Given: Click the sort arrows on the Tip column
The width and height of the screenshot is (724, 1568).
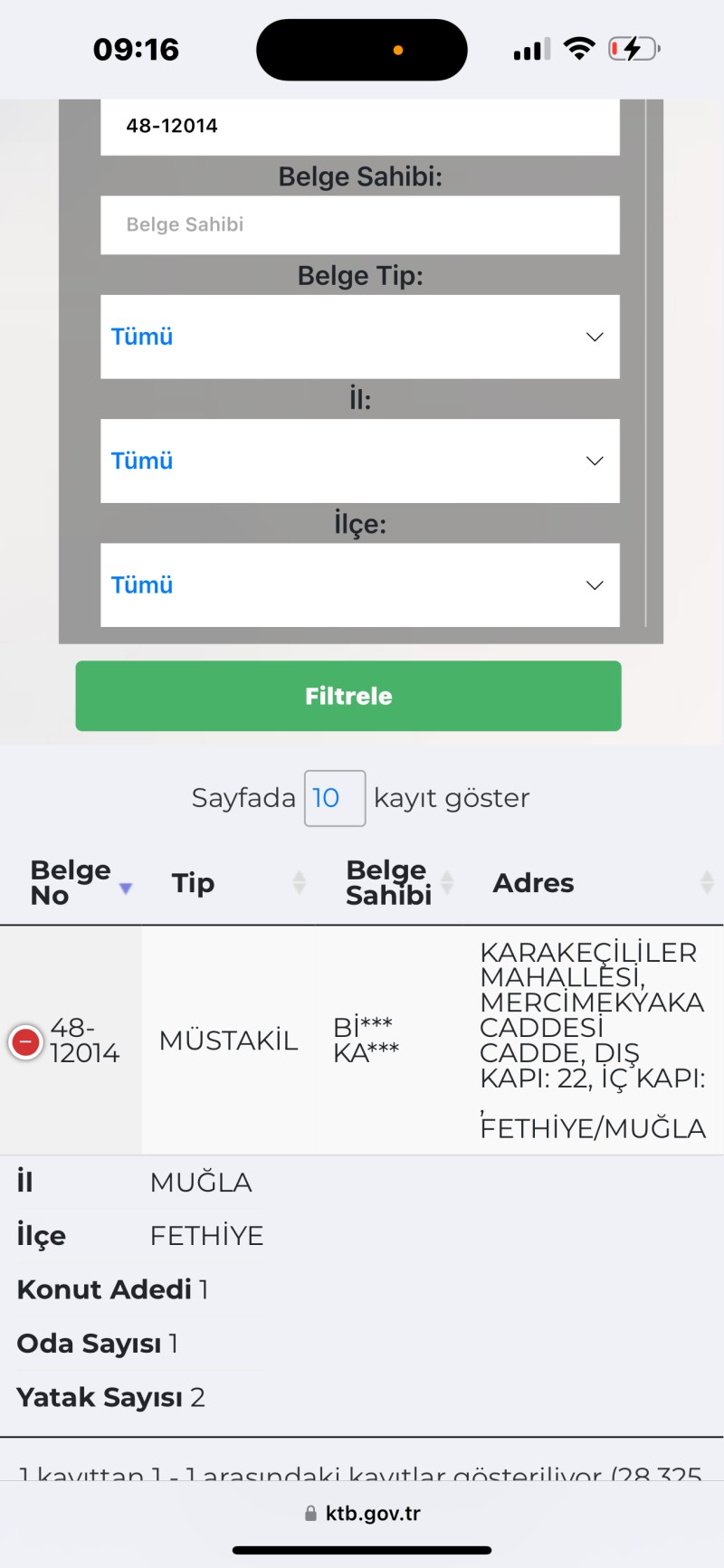Looking at the screenshot, I should (x=300, y=882).
